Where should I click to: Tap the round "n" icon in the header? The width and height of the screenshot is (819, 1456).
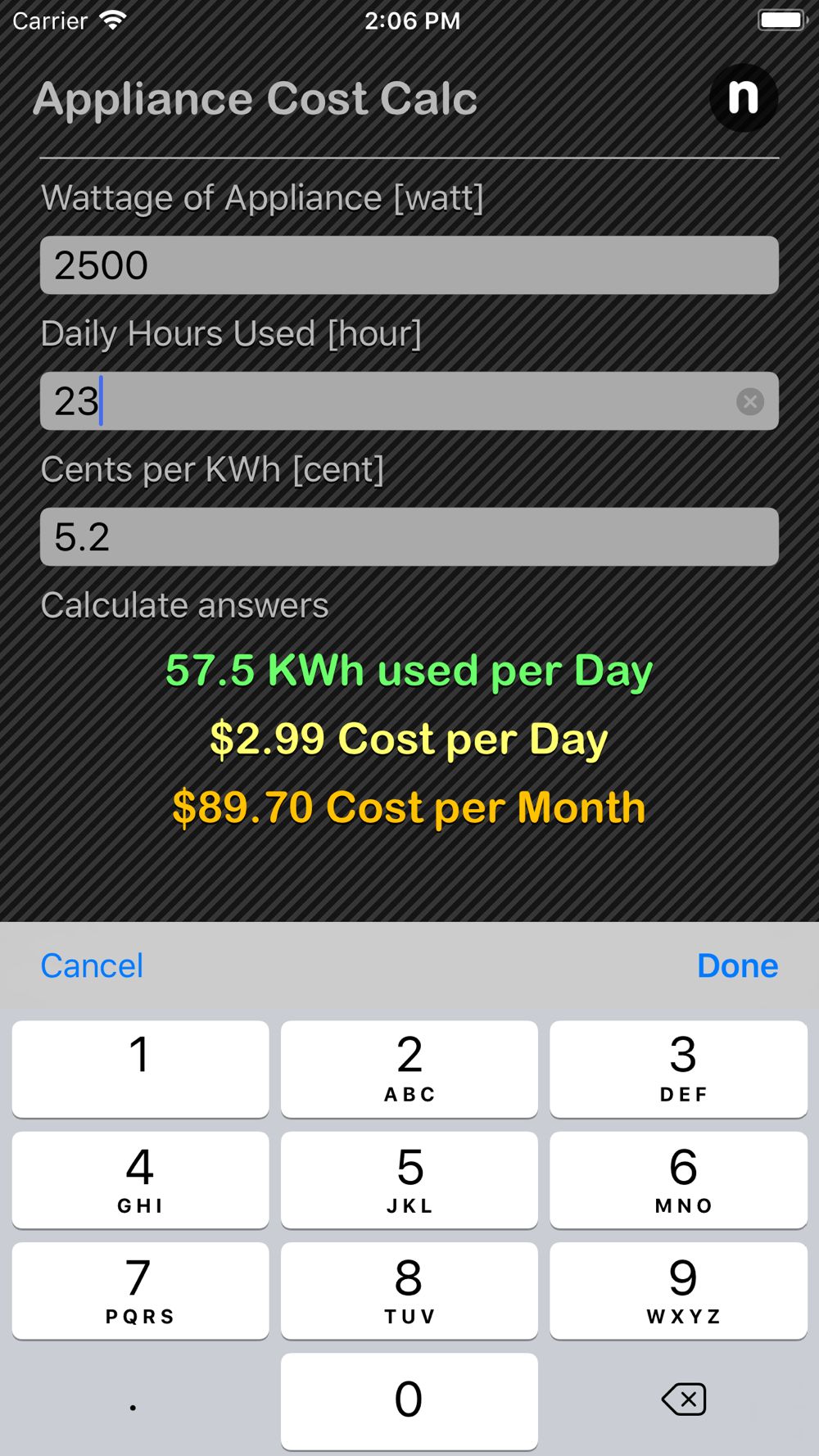[744, 98]
